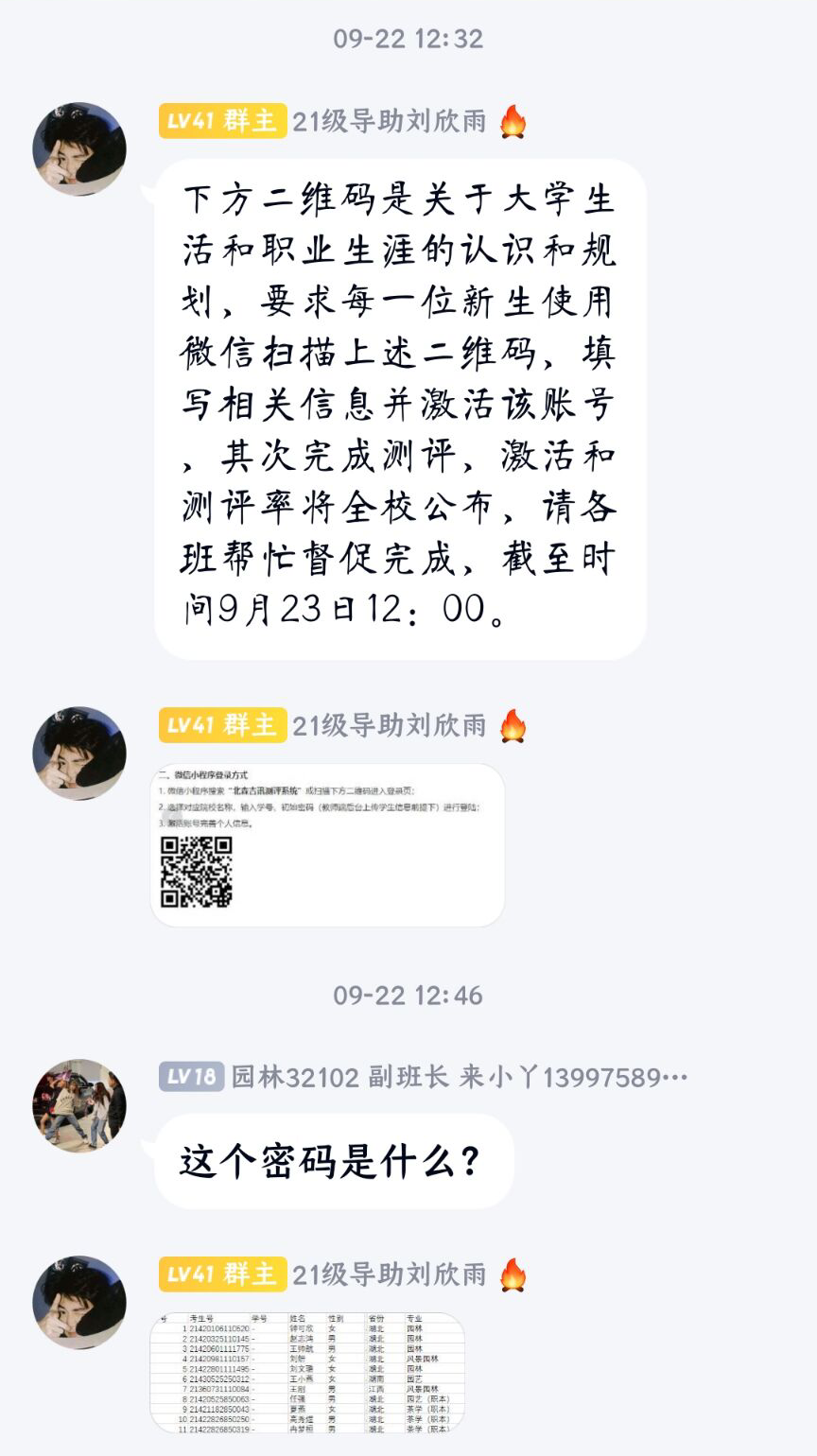Open the student list spreadsheet image
Screen dimensions: 817x1456
pyautogui.click(x=307, y=1372)
